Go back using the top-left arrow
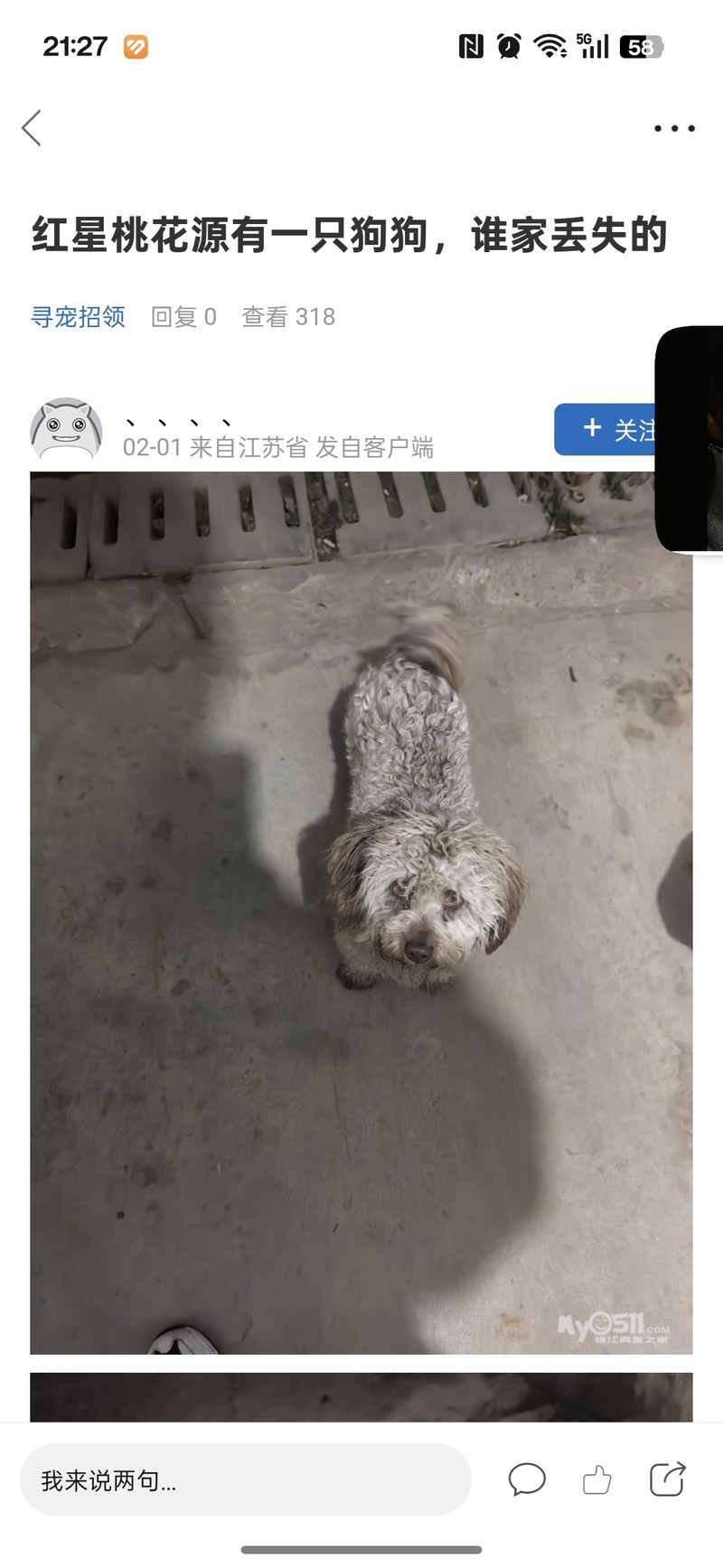 pos(32,128)
